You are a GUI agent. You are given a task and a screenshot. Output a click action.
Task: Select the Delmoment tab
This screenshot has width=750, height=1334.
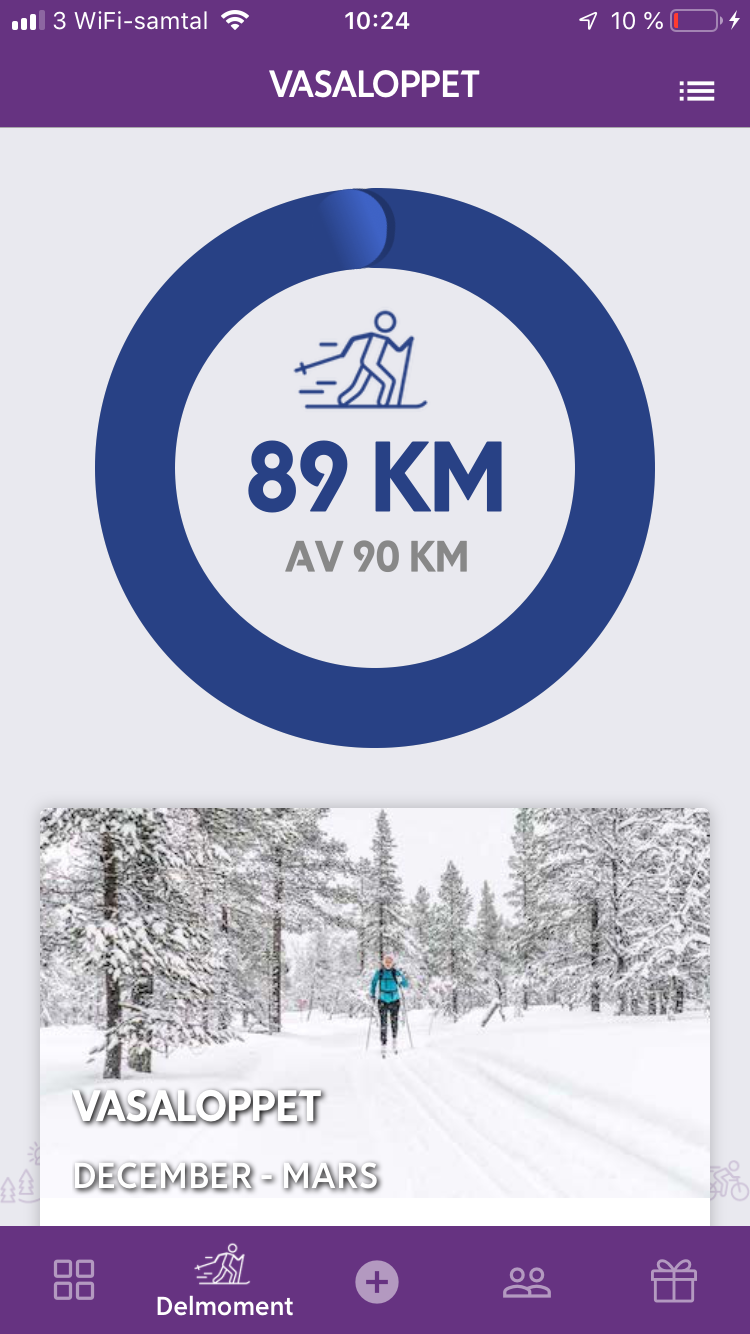[x=224, y=1281]
